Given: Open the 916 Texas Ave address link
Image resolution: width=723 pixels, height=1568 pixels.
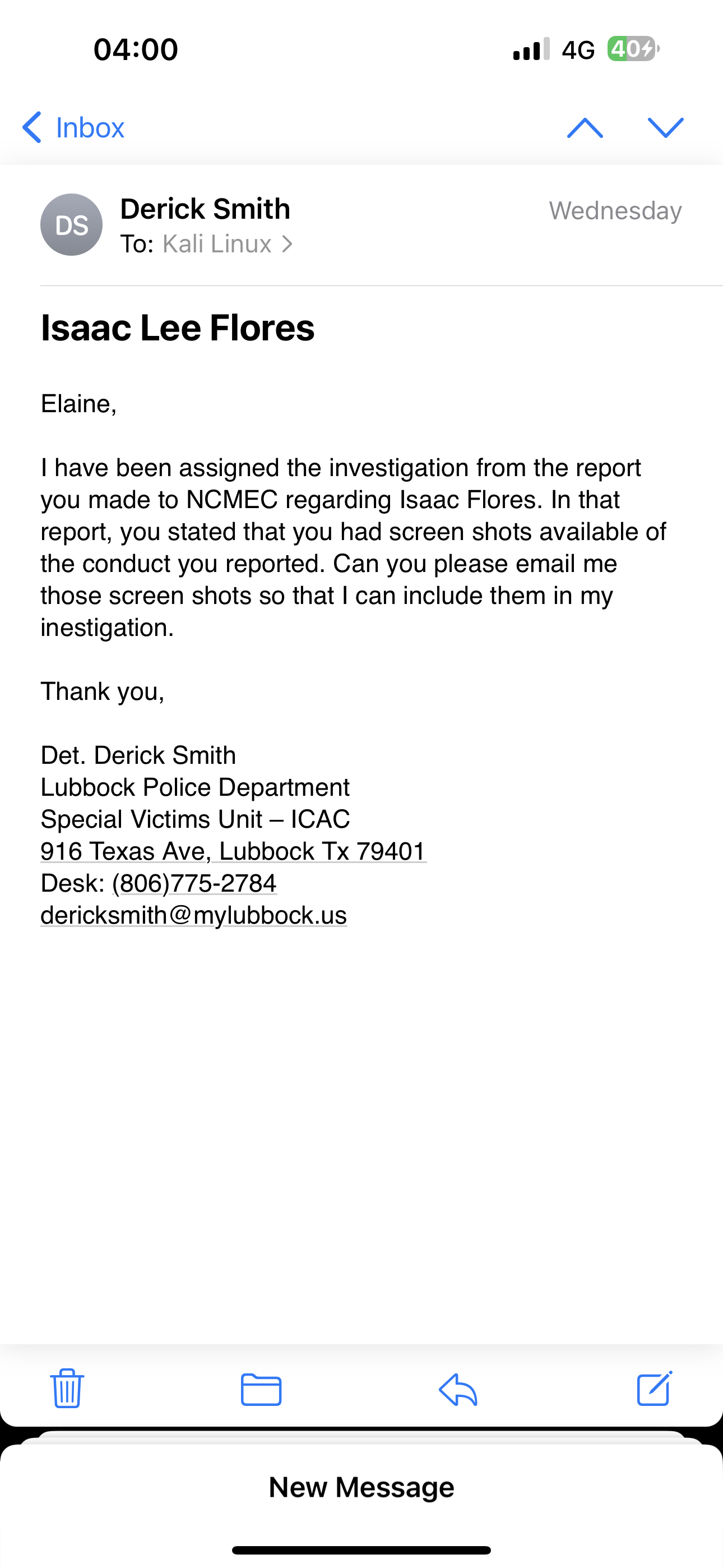Looking at the screenshot, I should click(233, 851).
